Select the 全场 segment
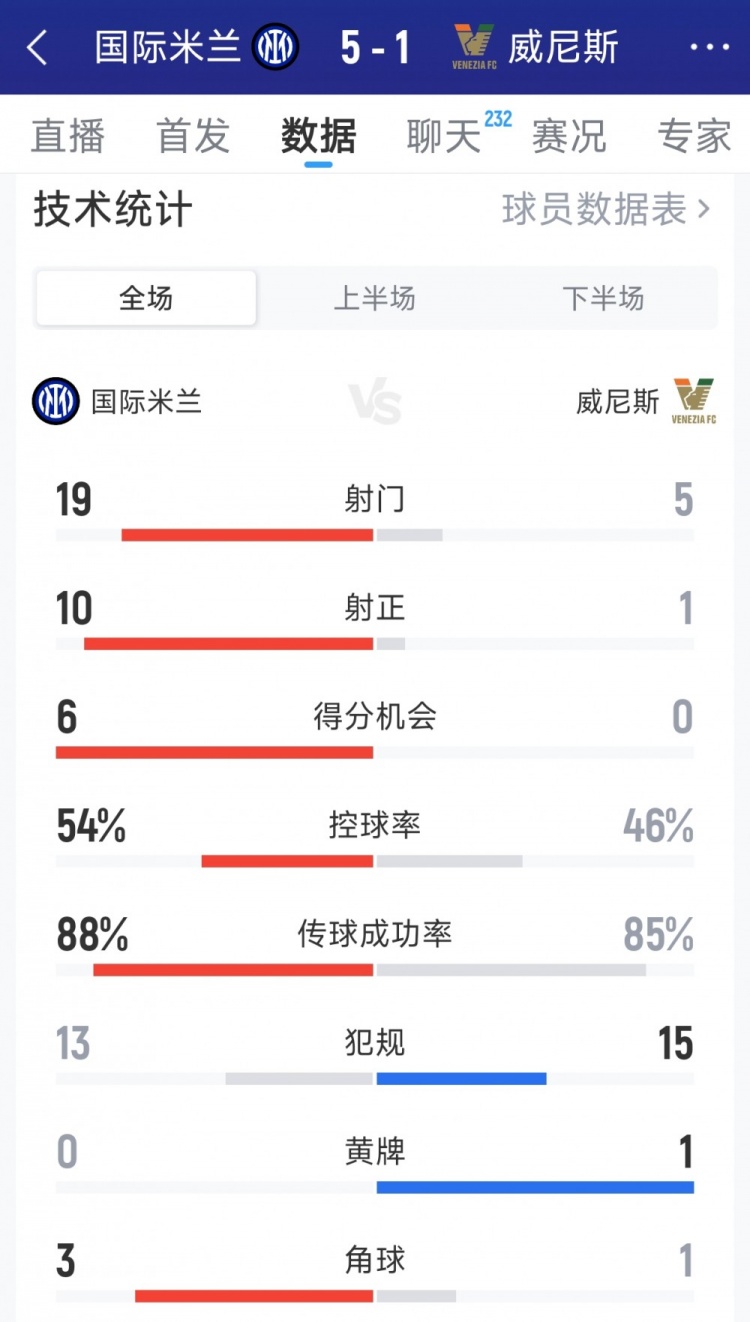 click(x=146, y=298)
